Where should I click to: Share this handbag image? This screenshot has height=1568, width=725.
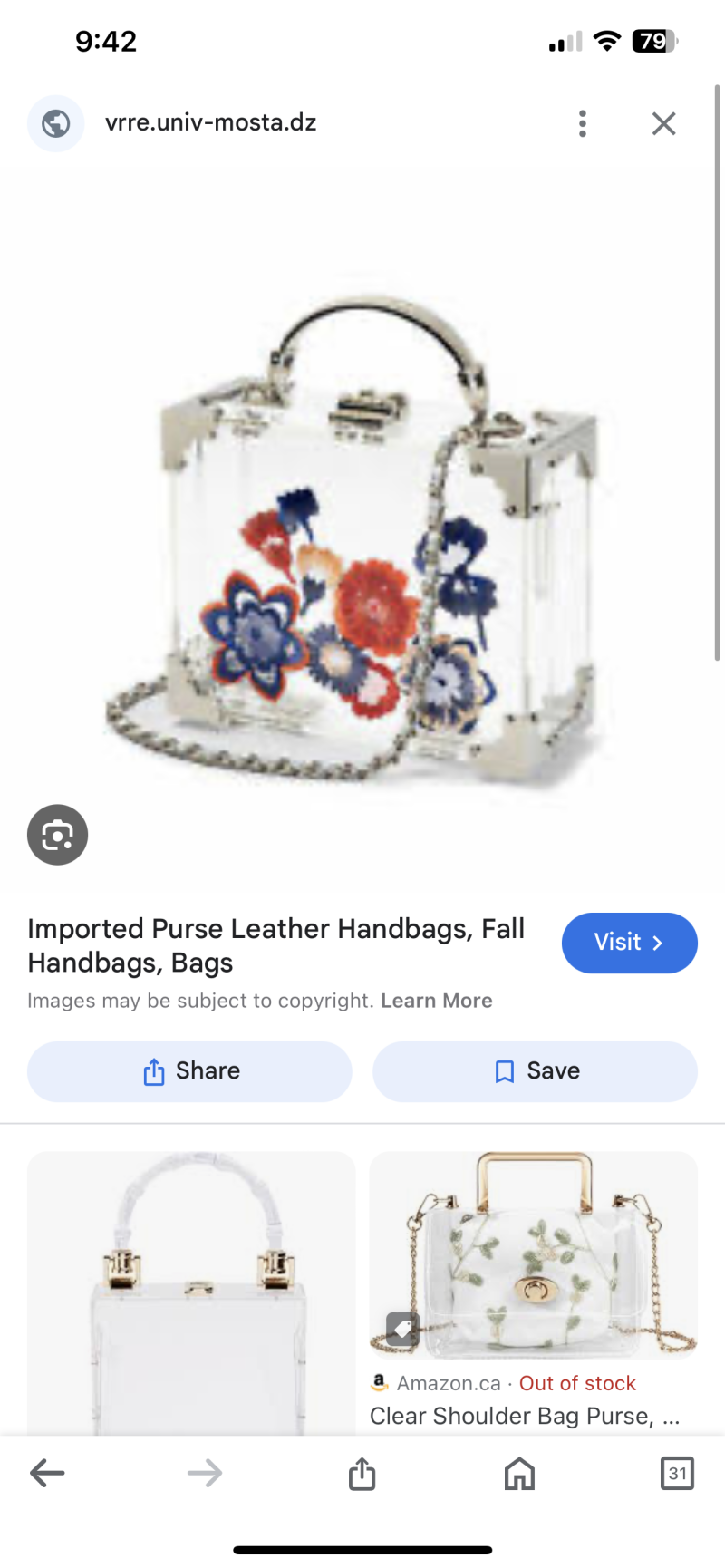189,1071
